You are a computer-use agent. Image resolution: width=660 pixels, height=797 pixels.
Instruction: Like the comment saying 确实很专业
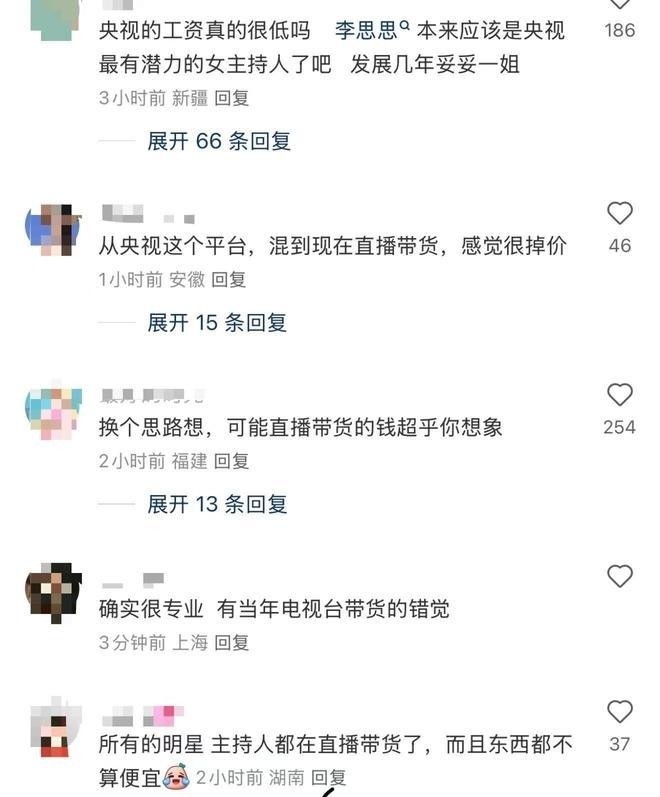[x=620, y=576]
